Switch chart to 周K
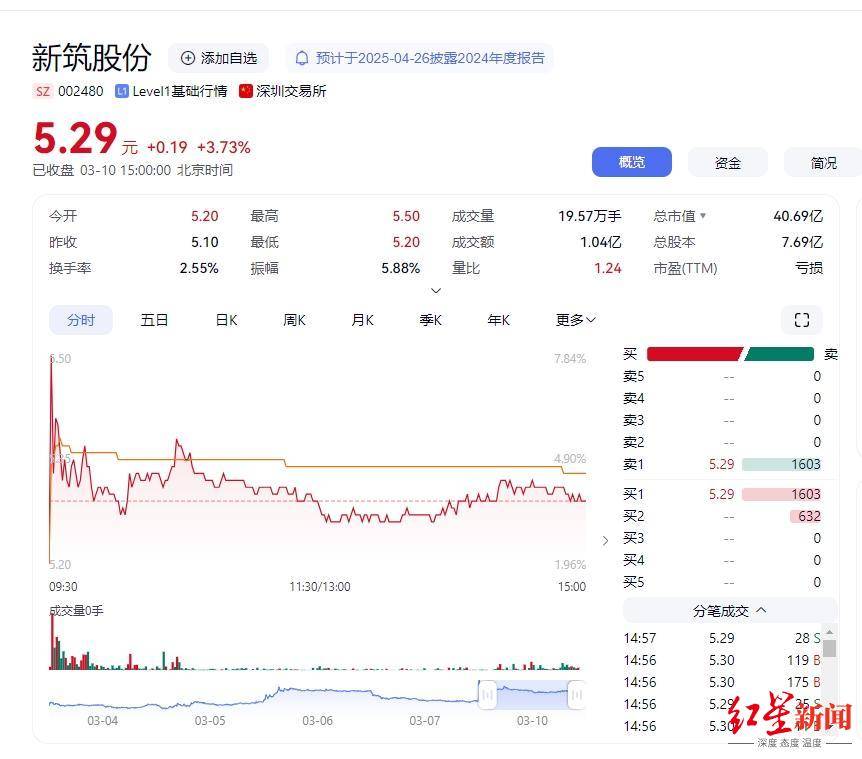This screenshot has width=862, height=759. point(294,320)
